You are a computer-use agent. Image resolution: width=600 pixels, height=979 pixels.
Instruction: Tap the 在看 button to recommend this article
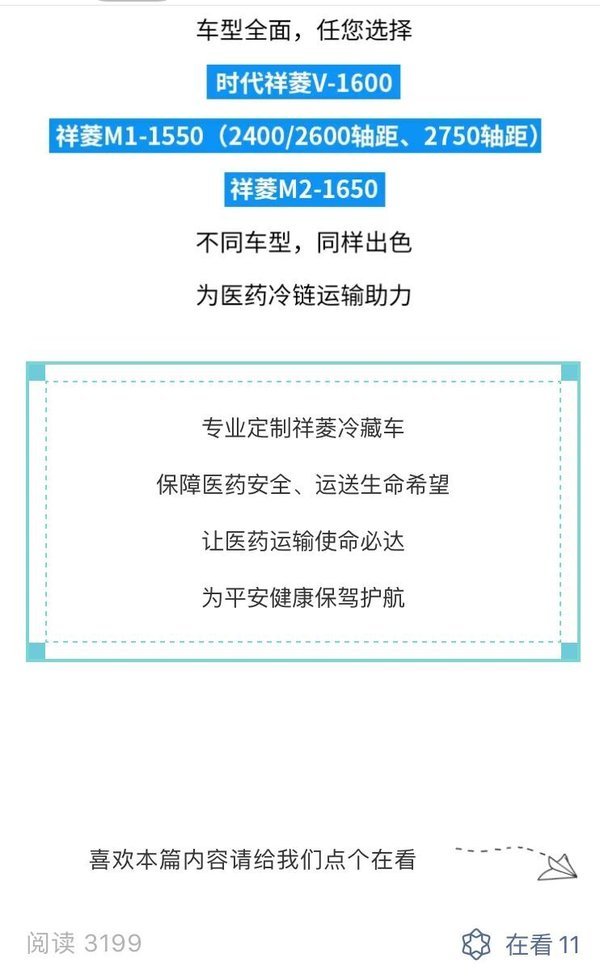click(x=519, y=943)
